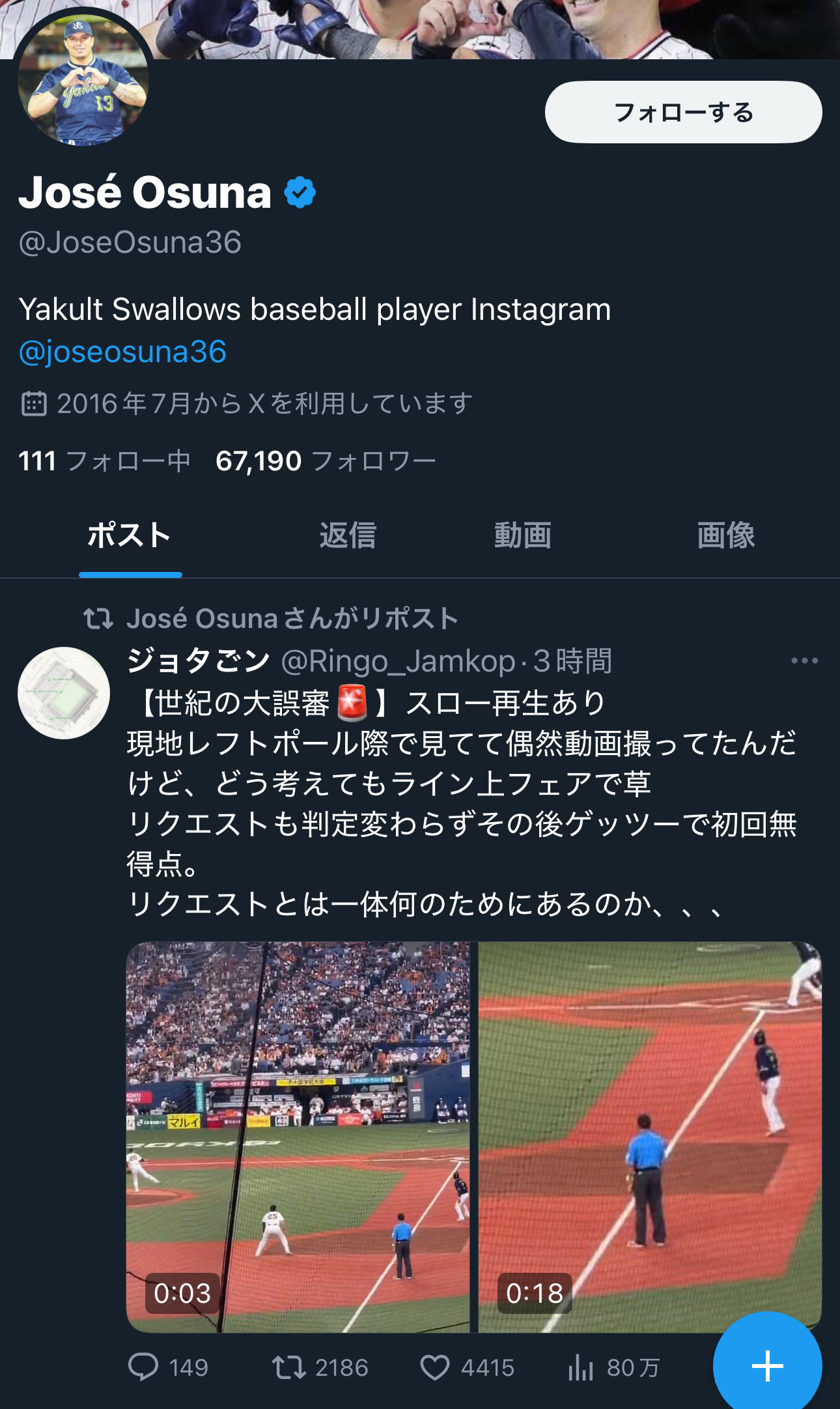
Task: Open ジョタごン's profile avatar
Action: [64, 692]
